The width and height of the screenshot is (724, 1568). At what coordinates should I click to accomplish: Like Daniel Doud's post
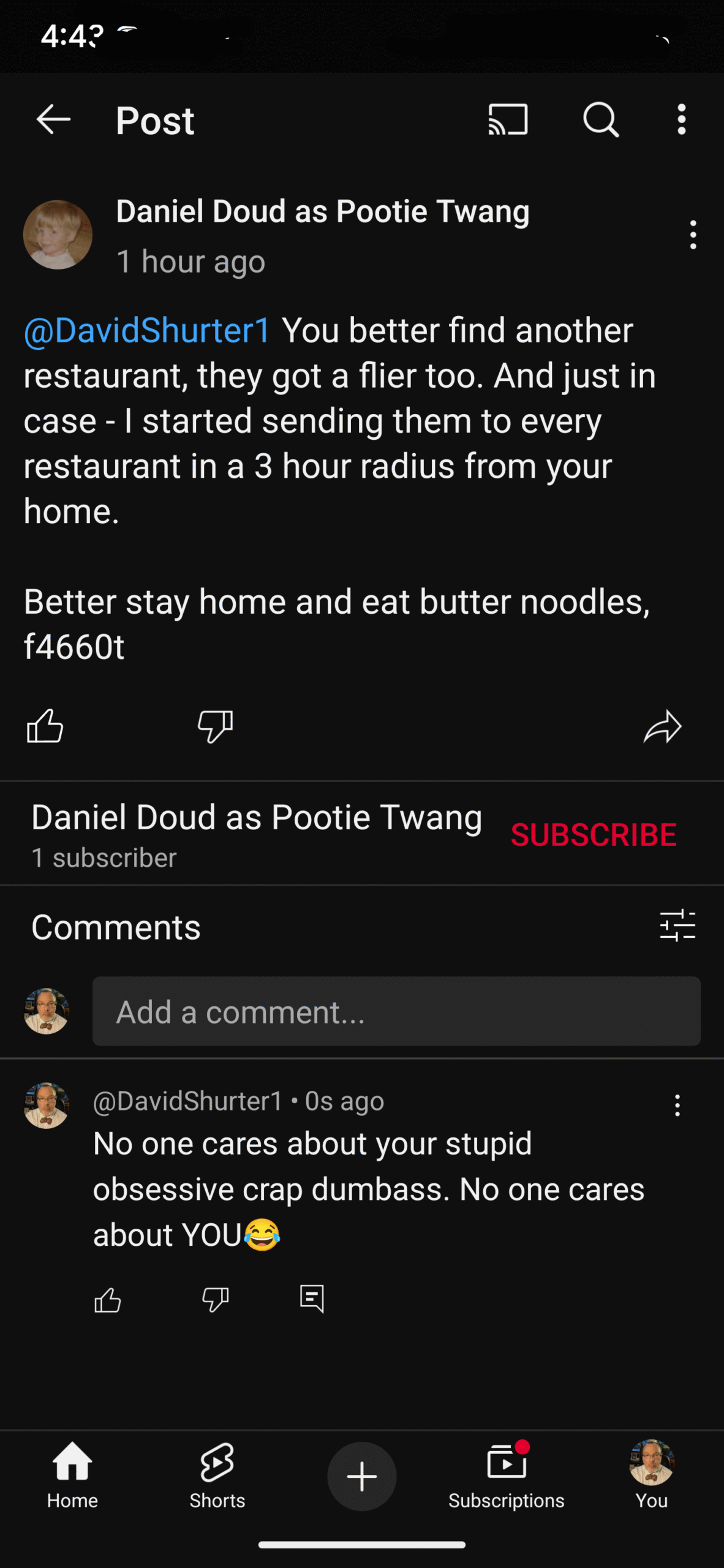(45, 726)
